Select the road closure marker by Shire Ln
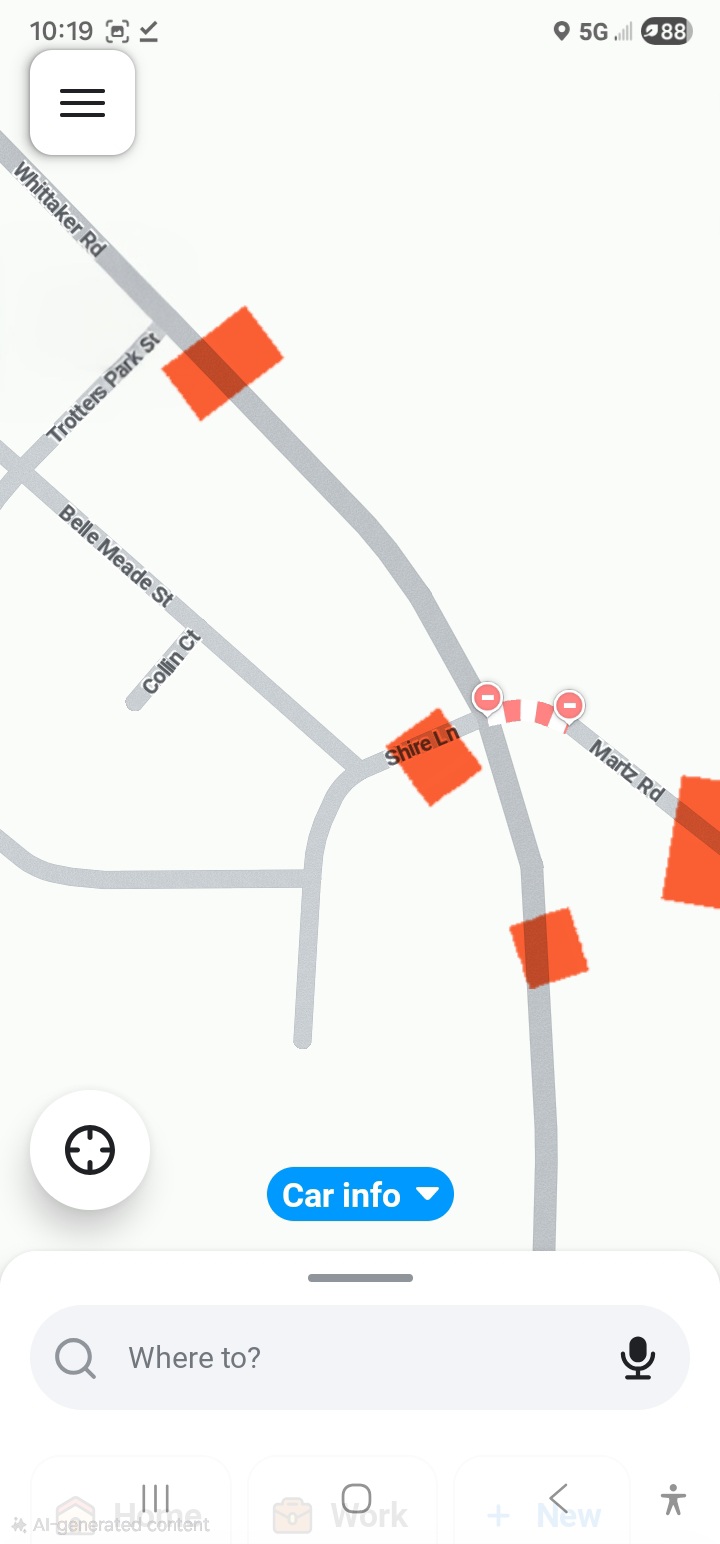 pos(487,697)
